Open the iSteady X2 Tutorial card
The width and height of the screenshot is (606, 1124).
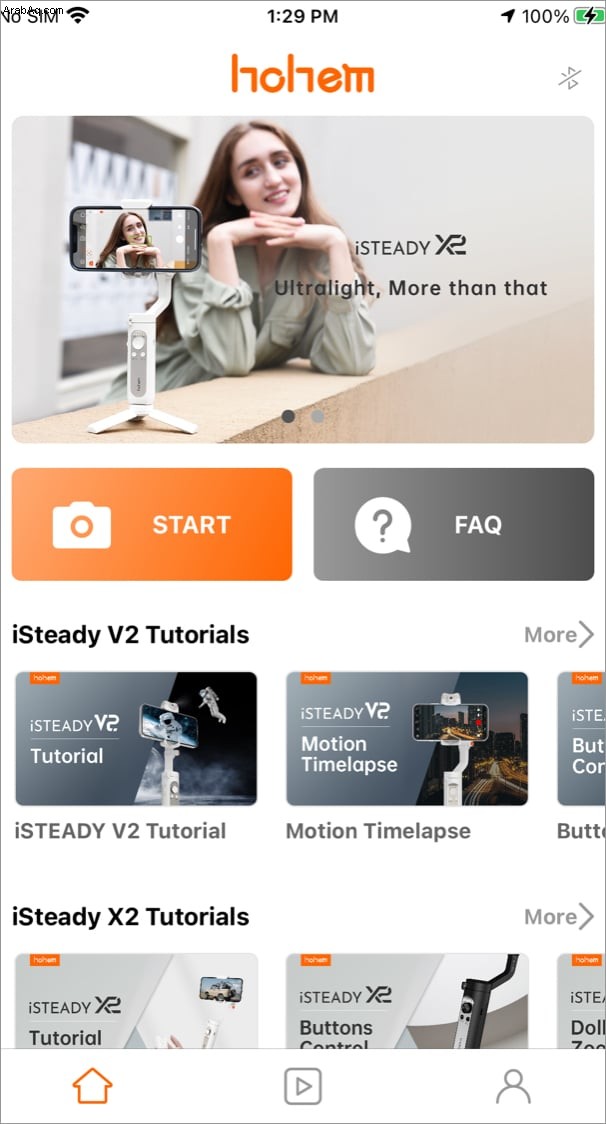click(136, 1001)
